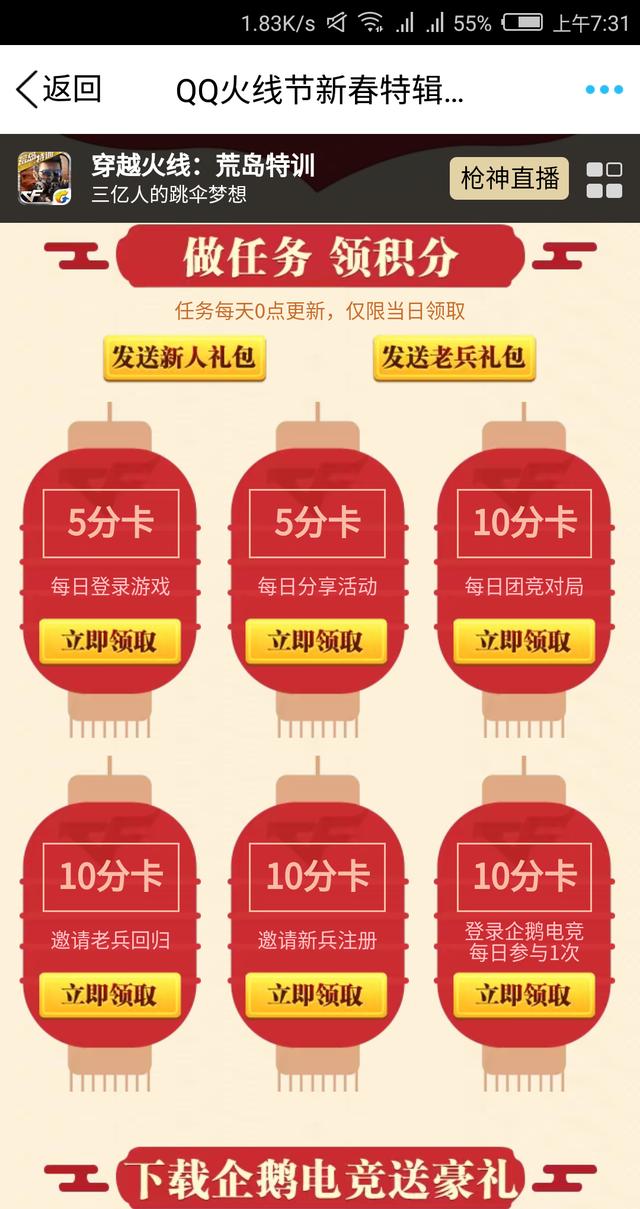The image size is (640, 1209).
Task: Tap 发送老兵礼包 button
Action: (455, 358)
